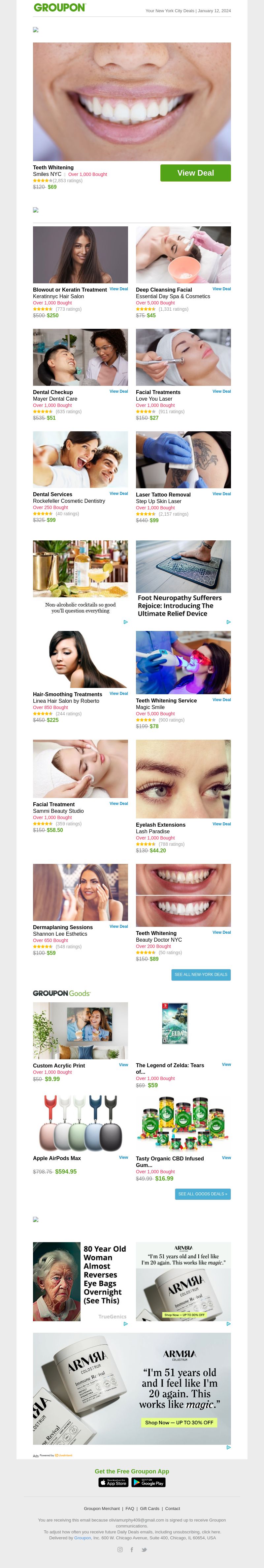View the Dental Checkup deal
The height and width of the screenshot is (1568, 264).
[118, 391]
